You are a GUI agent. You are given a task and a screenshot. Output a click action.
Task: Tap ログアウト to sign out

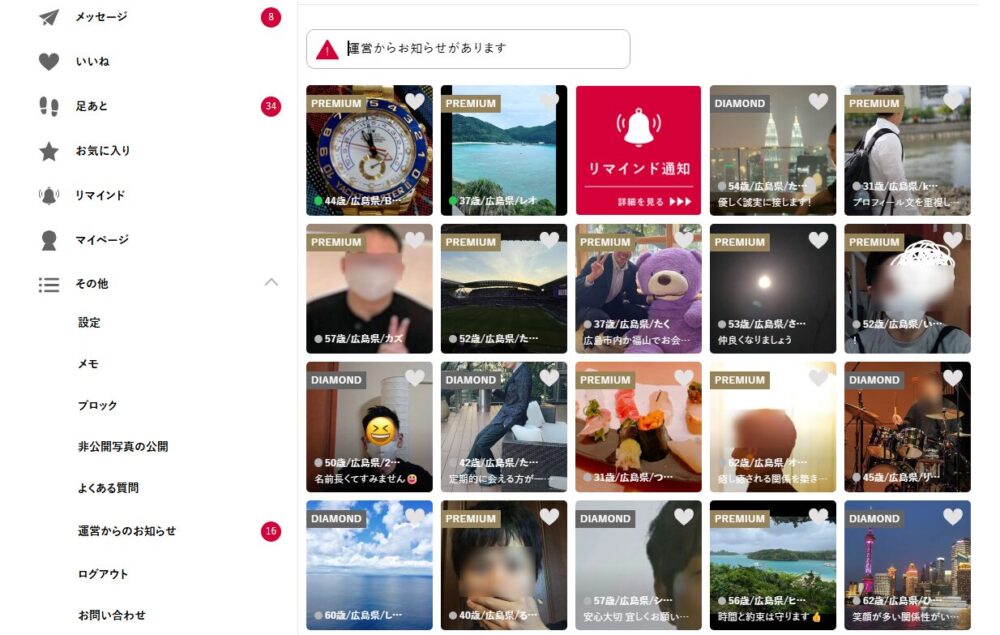103,574
